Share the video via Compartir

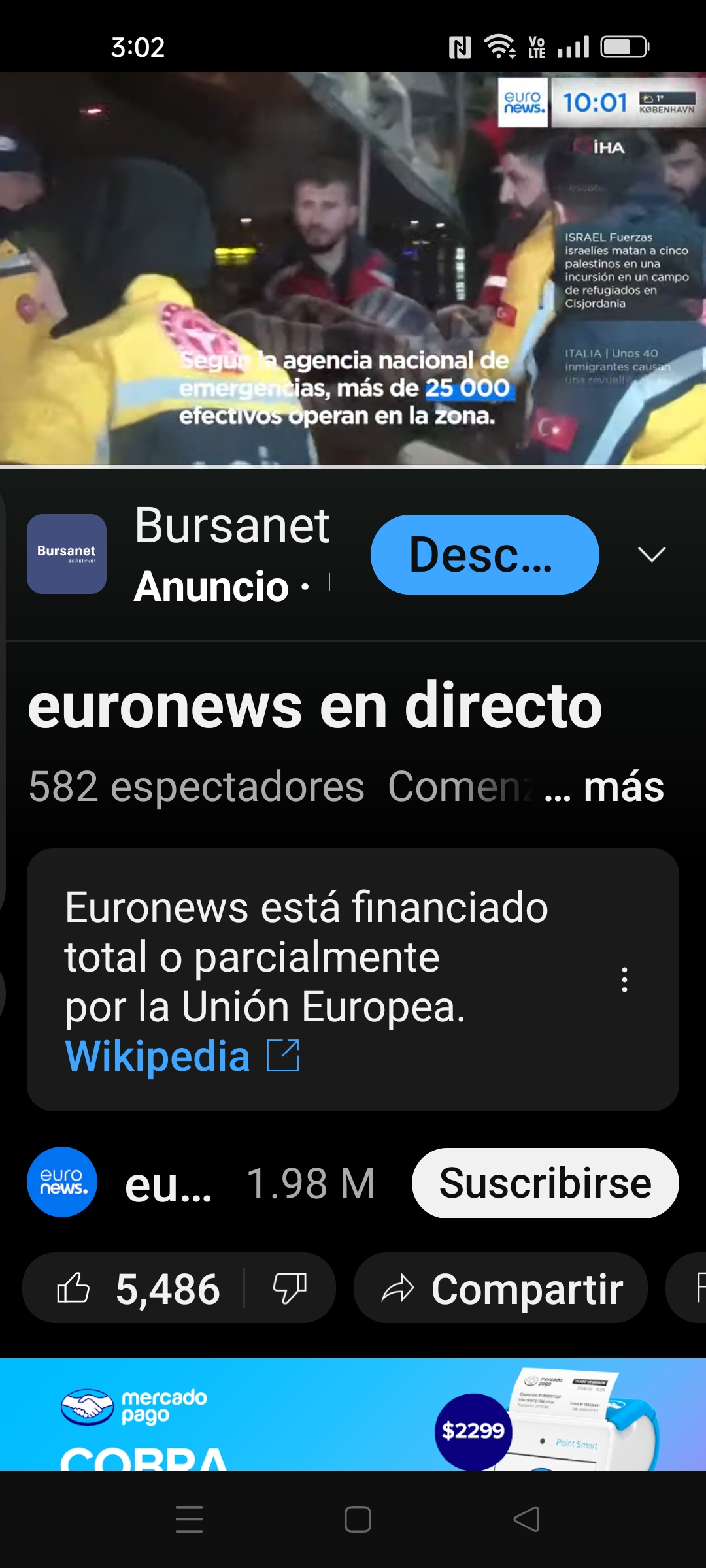pos(501,1288)
